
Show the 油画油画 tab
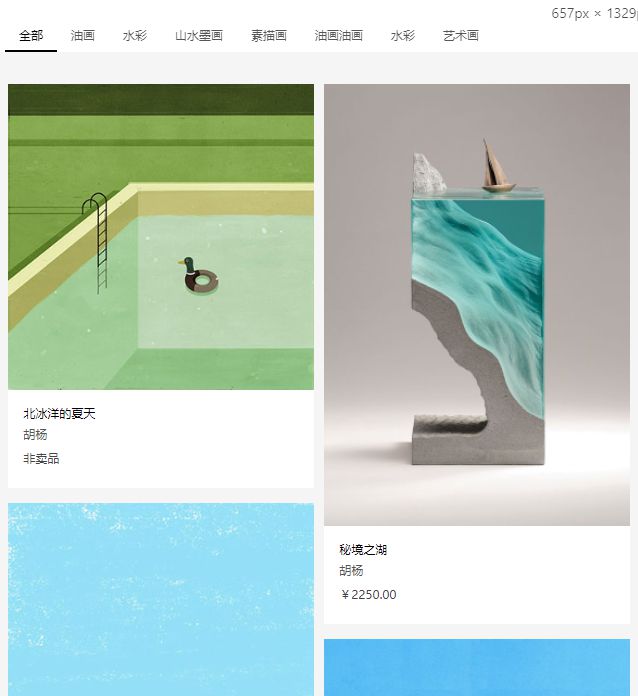(x=339, y=36)
